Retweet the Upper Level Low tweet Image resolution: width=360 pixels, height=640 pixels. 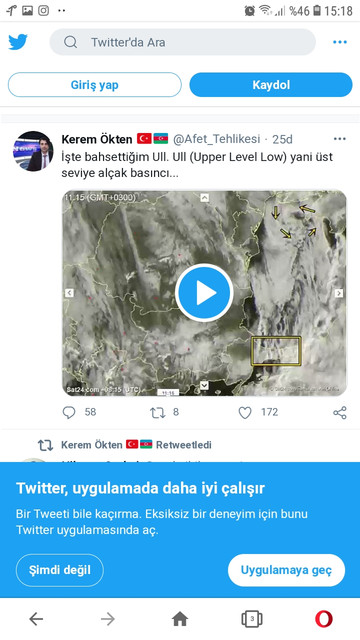(x=157, y=412)
